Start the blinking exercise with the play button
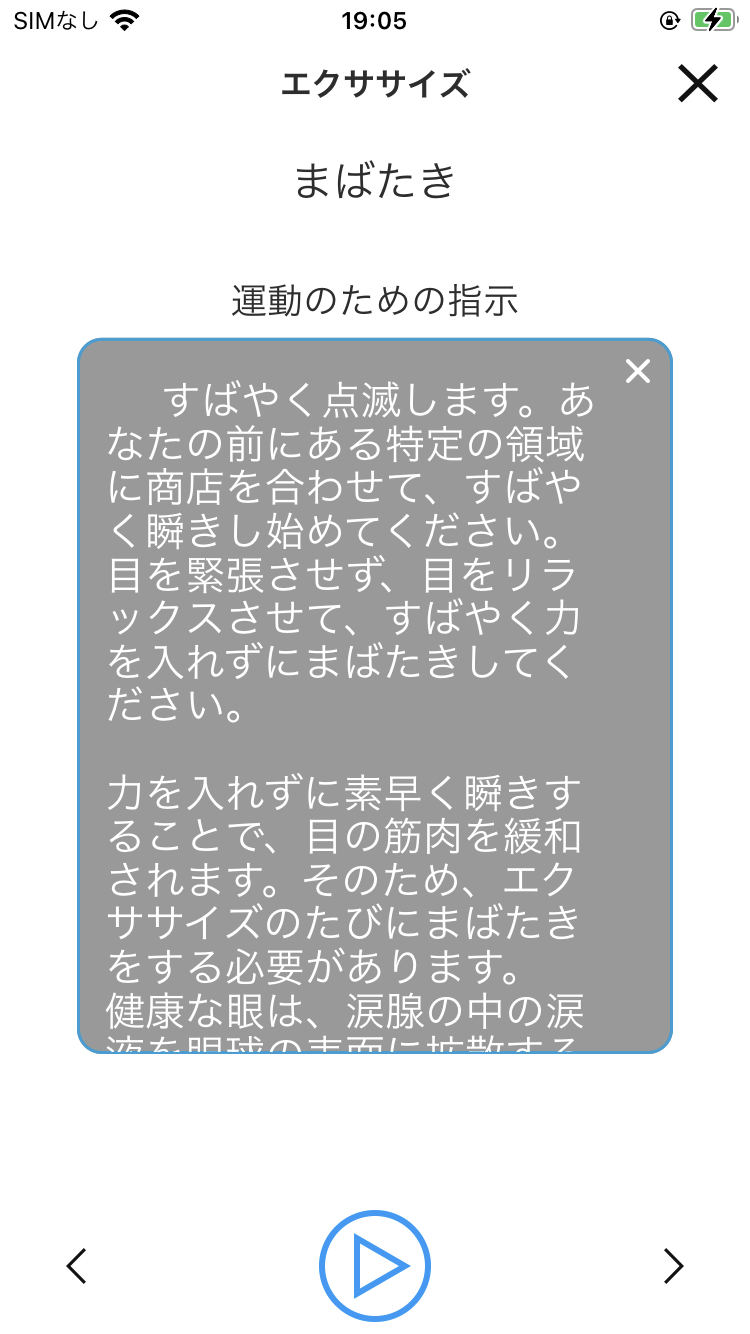Viewport: 750px width, 1334px height. 375,1265
